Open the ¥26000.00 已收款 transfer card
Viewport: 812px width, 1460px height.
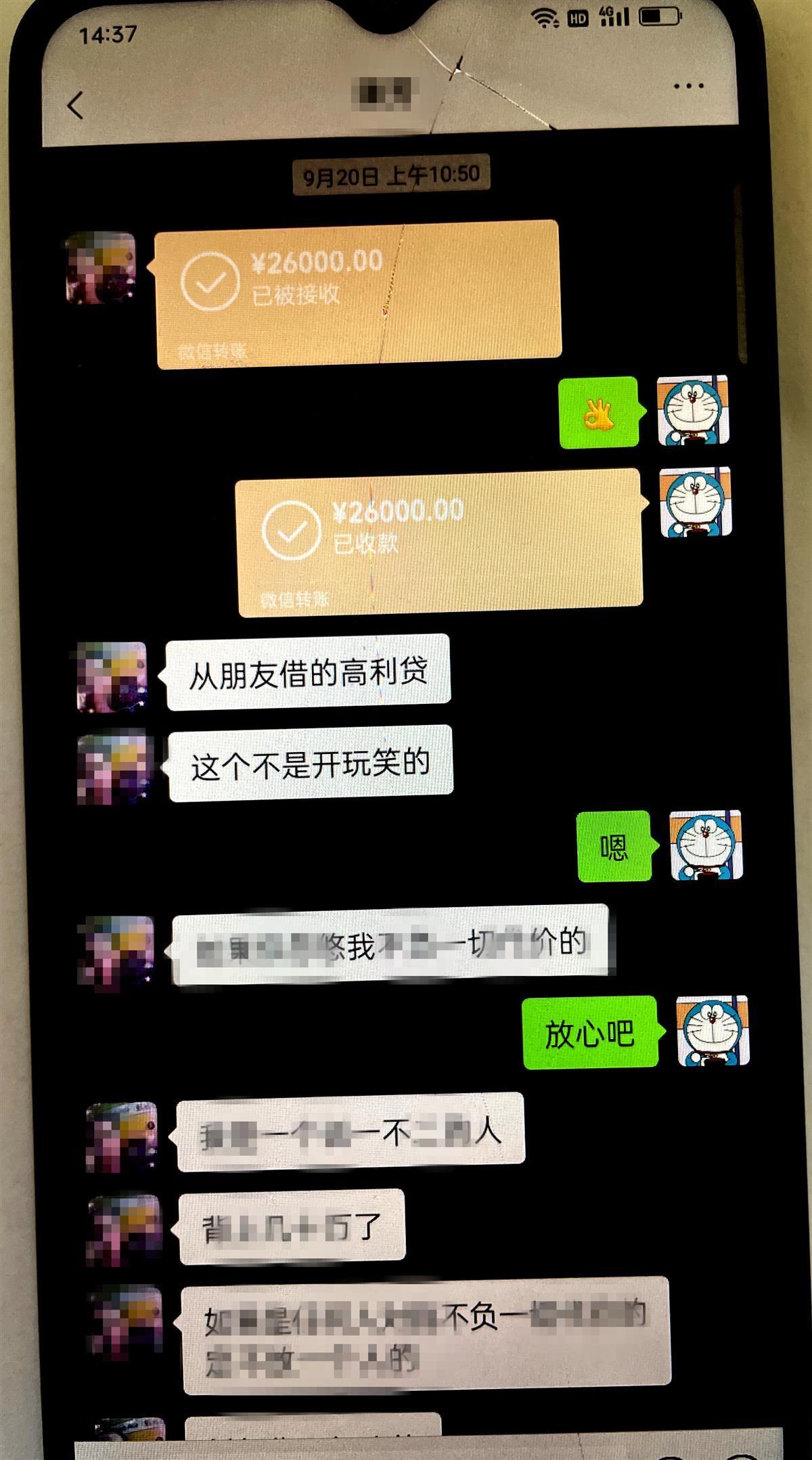click(x=438, y=543)
